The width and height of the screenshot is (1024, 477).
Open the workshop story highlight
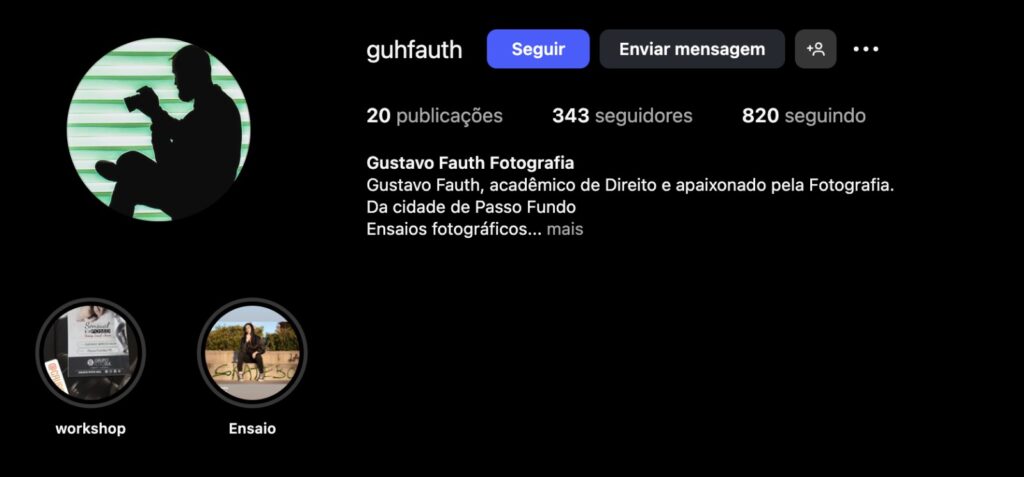click(91, 352)
